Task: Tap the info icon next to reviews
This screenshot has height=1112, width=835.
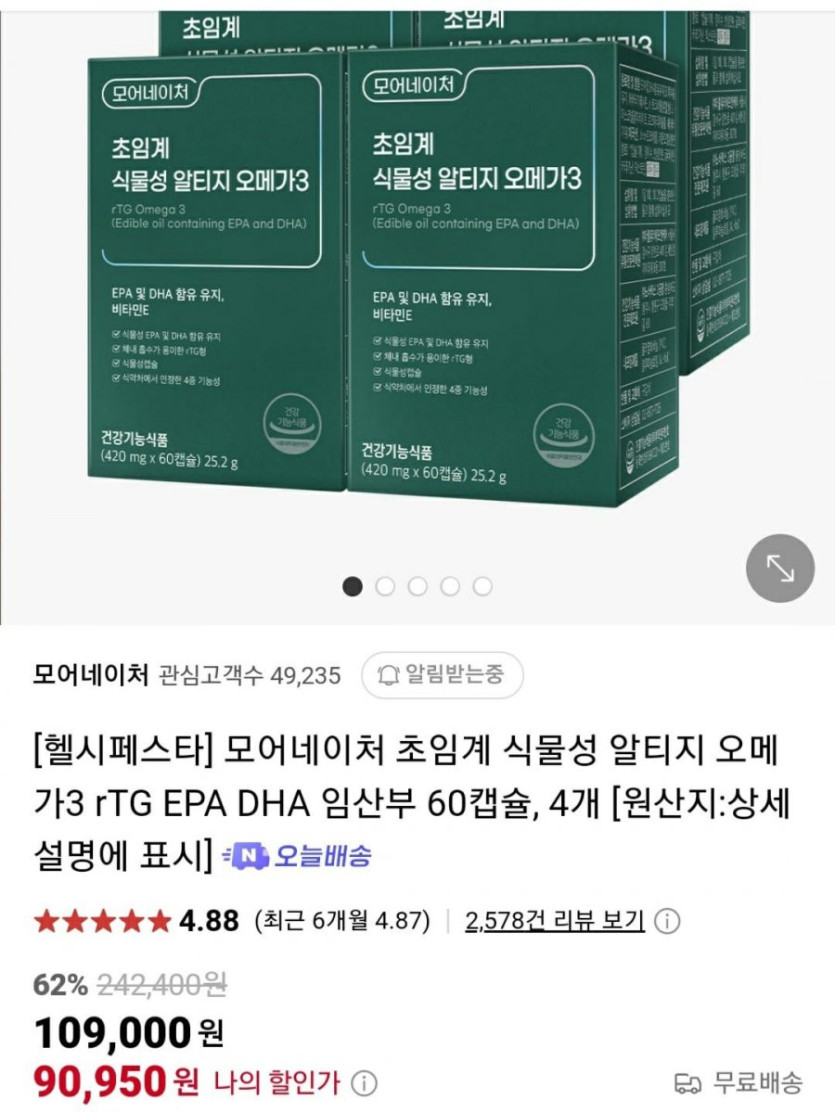Action: (666, 922)
